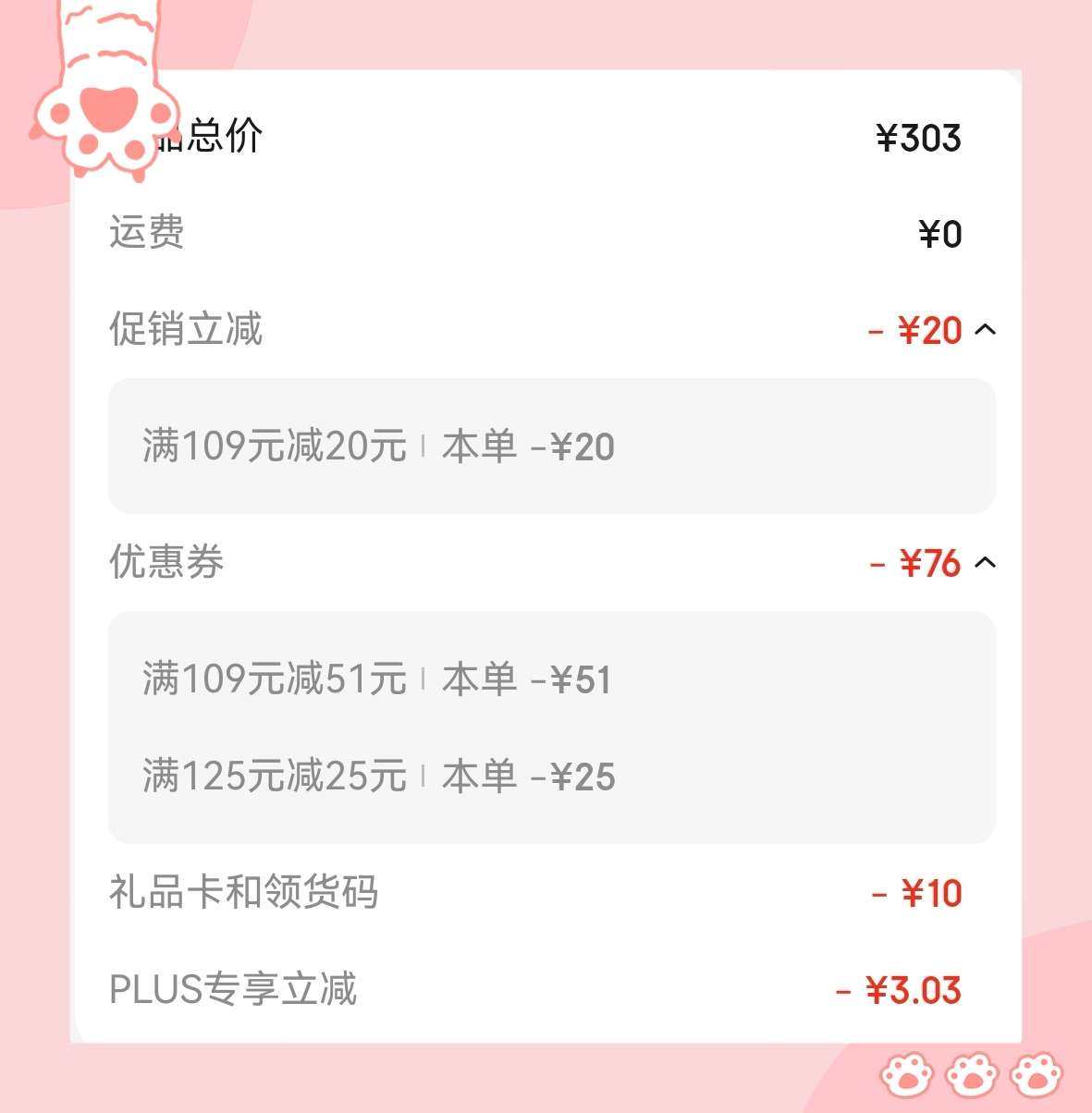This screenshot has width=1092, height=1113.
Task: Click the gray coupon details panel
Action: (550, 728)
